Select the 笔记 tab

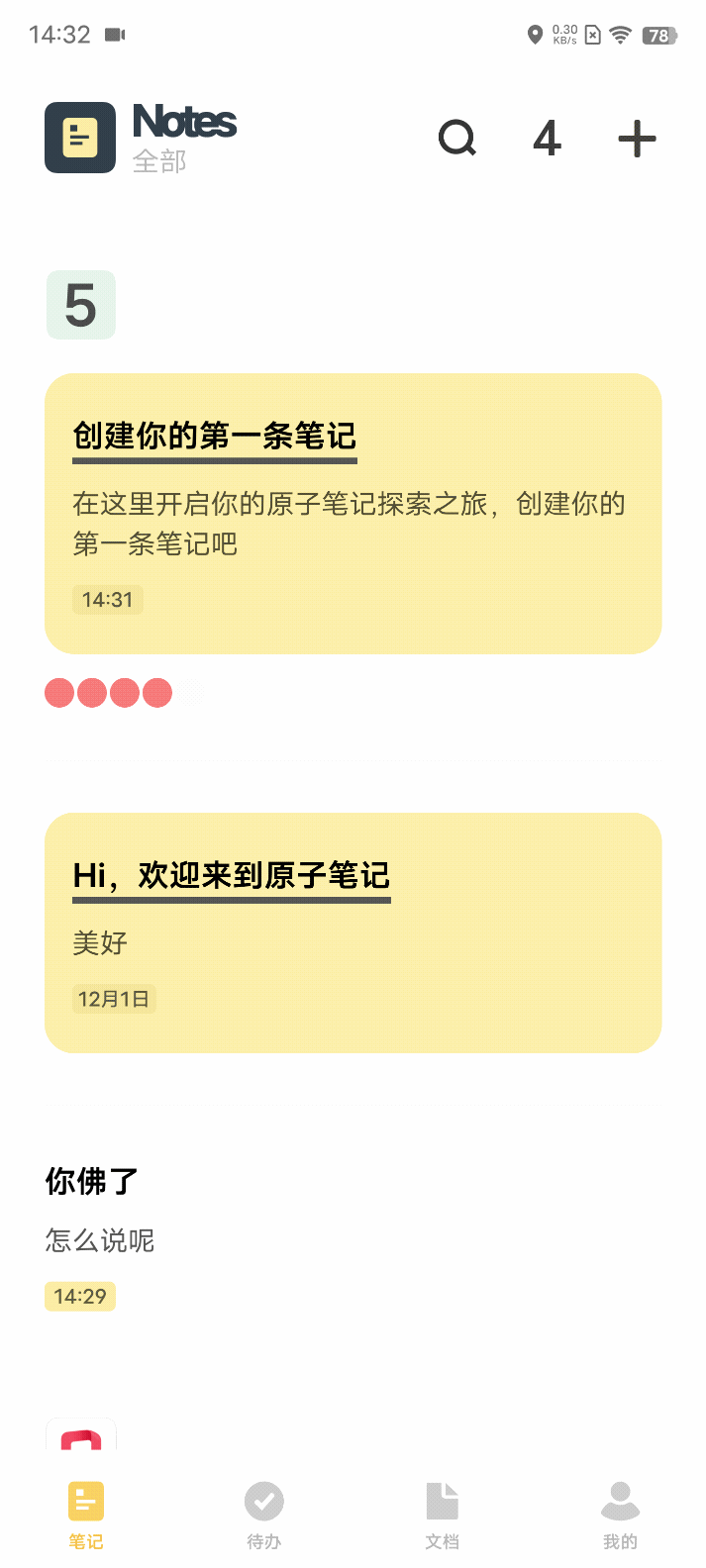86,1515
